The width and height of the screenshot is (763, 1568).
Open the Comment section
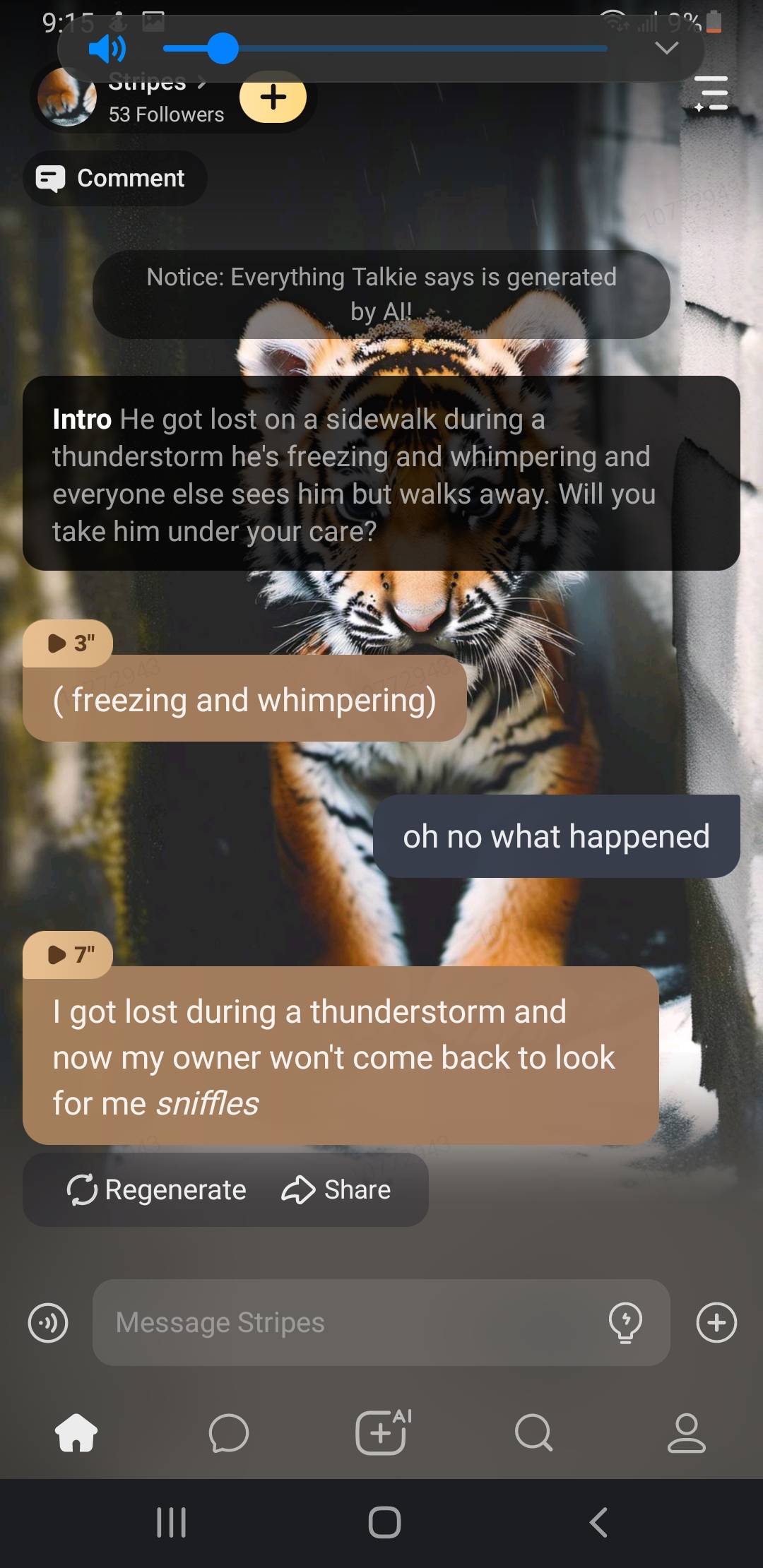115,178
